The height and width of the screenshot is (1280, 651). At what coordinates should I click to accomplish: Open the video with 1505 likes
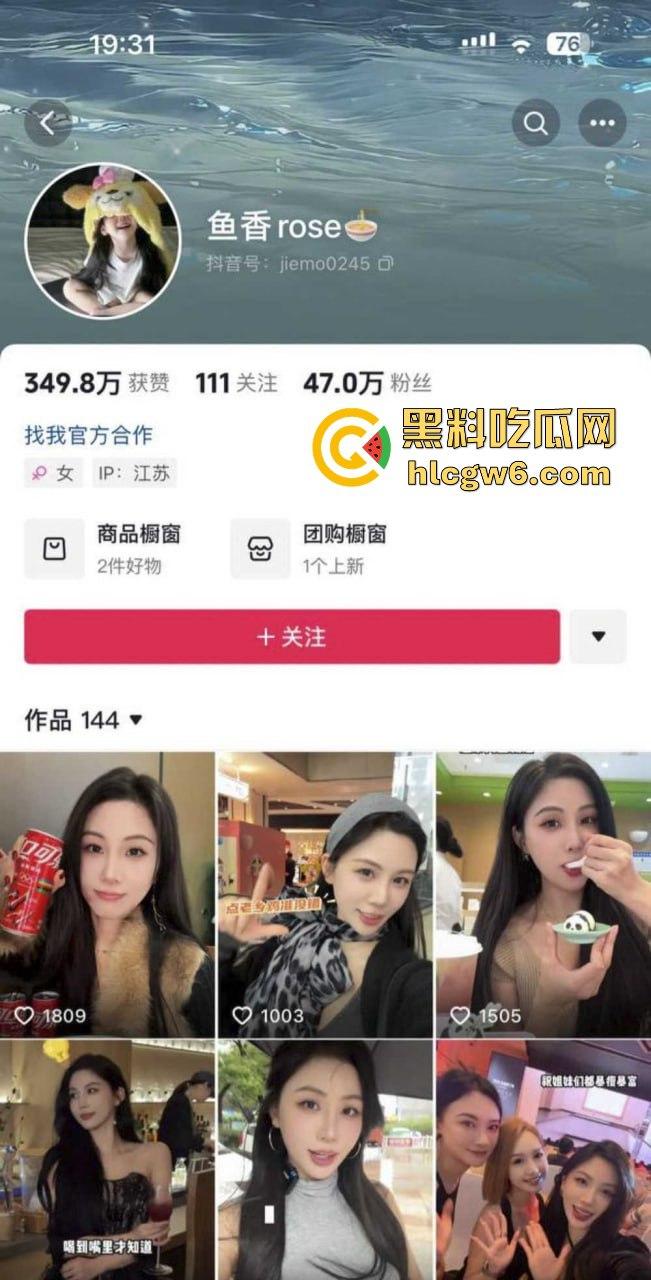[x=543, y=894]
